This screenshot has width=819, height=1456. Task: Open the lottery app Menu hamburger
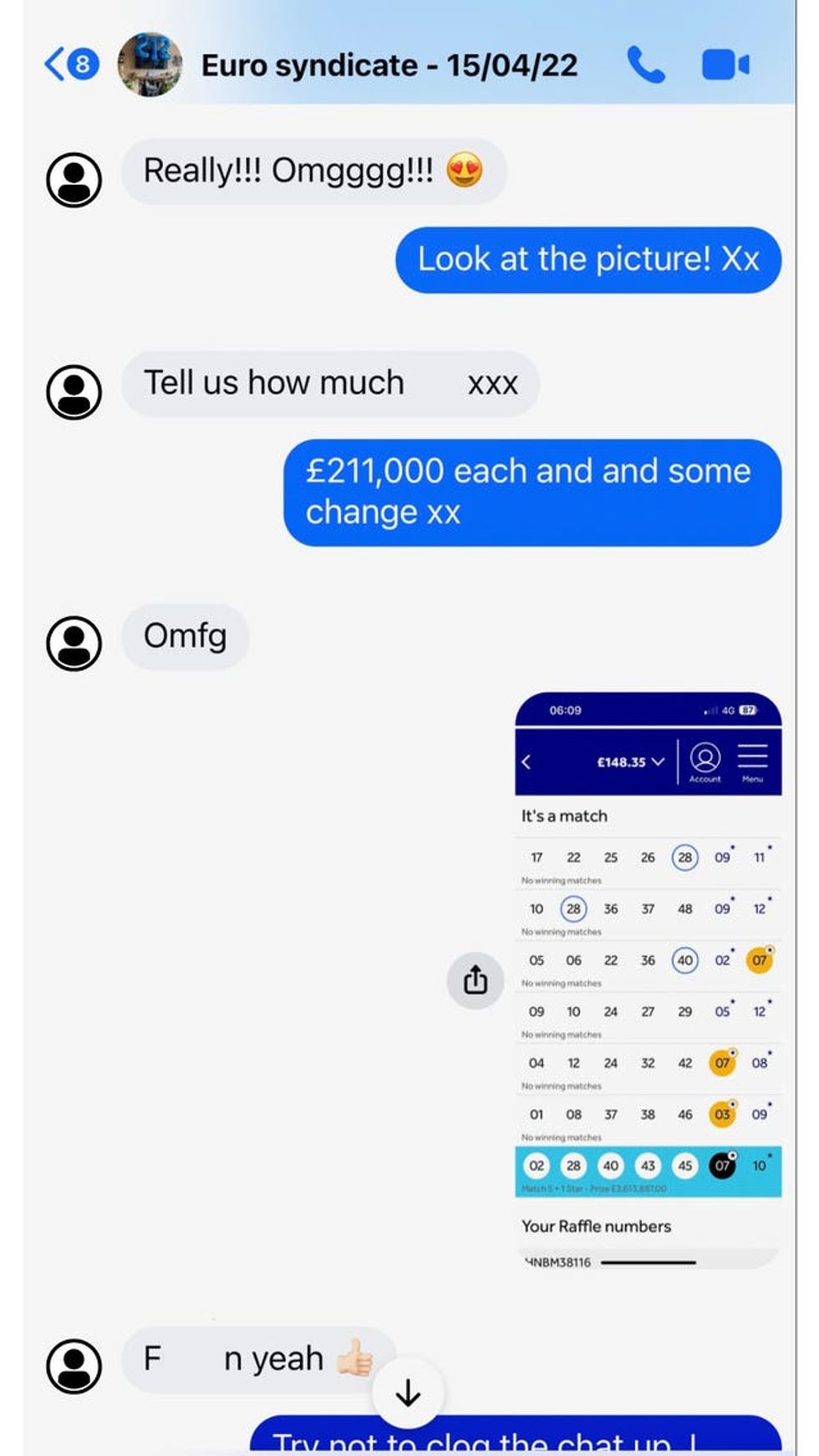[751, 758]
